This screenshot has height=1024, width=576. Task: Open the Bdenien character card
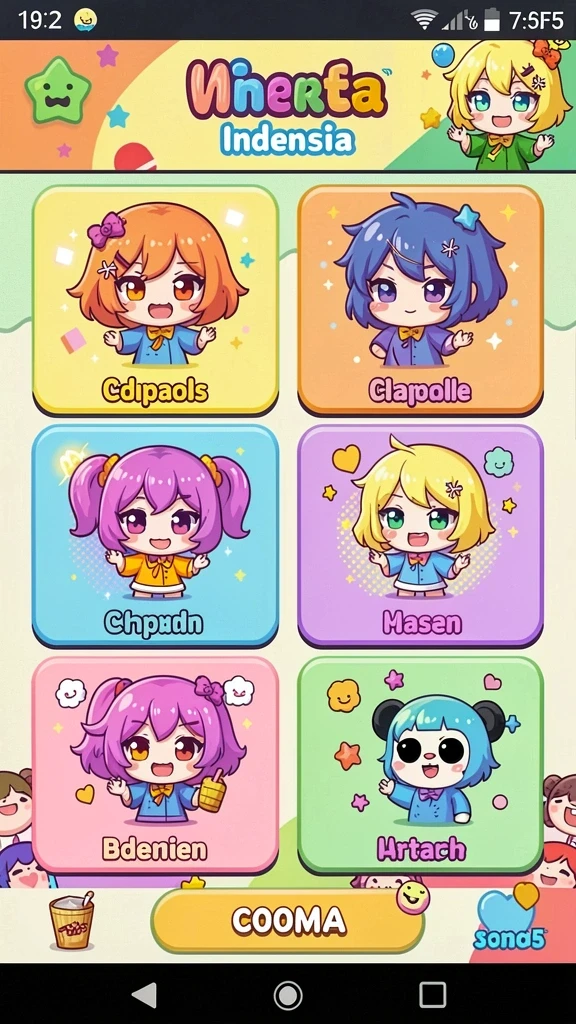(x=155, y=765)
